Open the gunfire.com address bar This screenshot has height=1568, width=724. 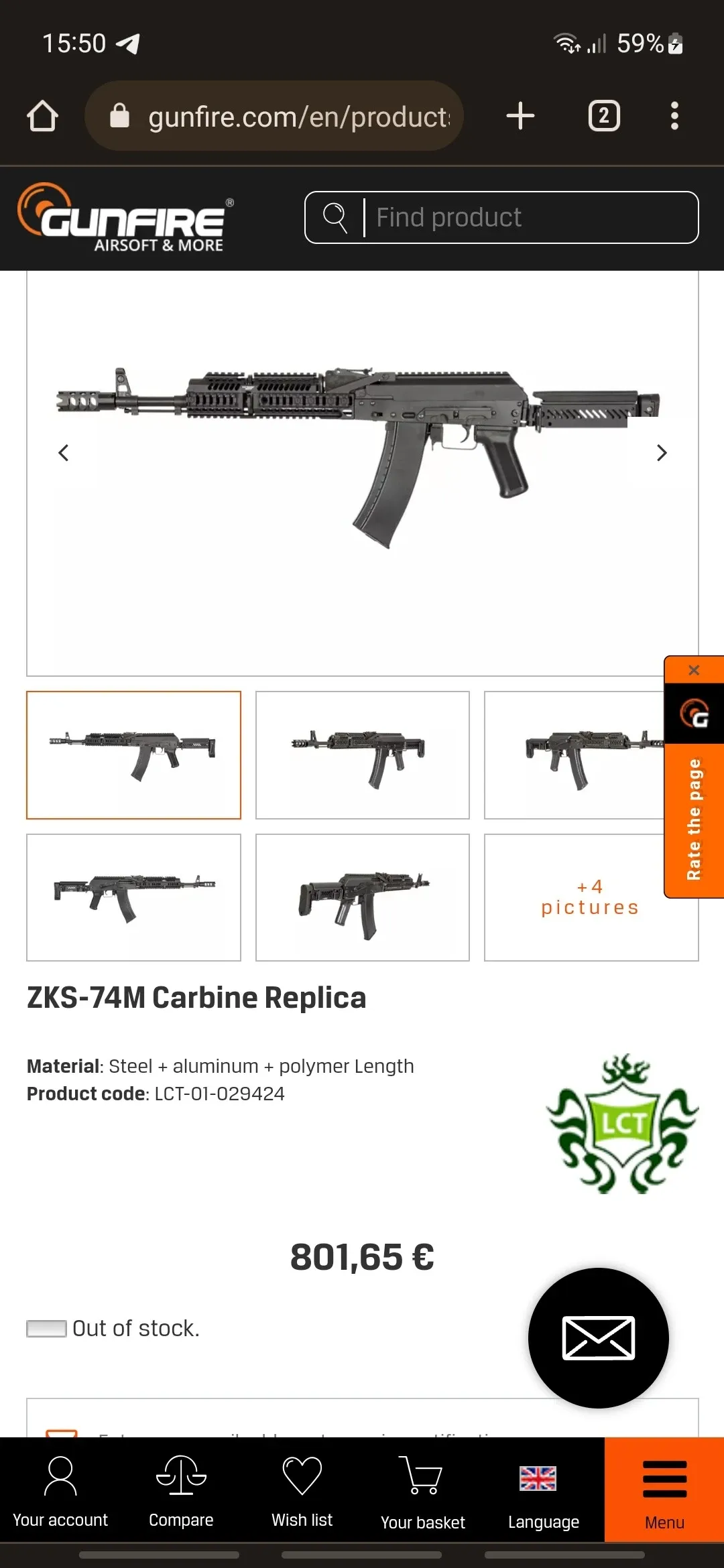point(274,116)
